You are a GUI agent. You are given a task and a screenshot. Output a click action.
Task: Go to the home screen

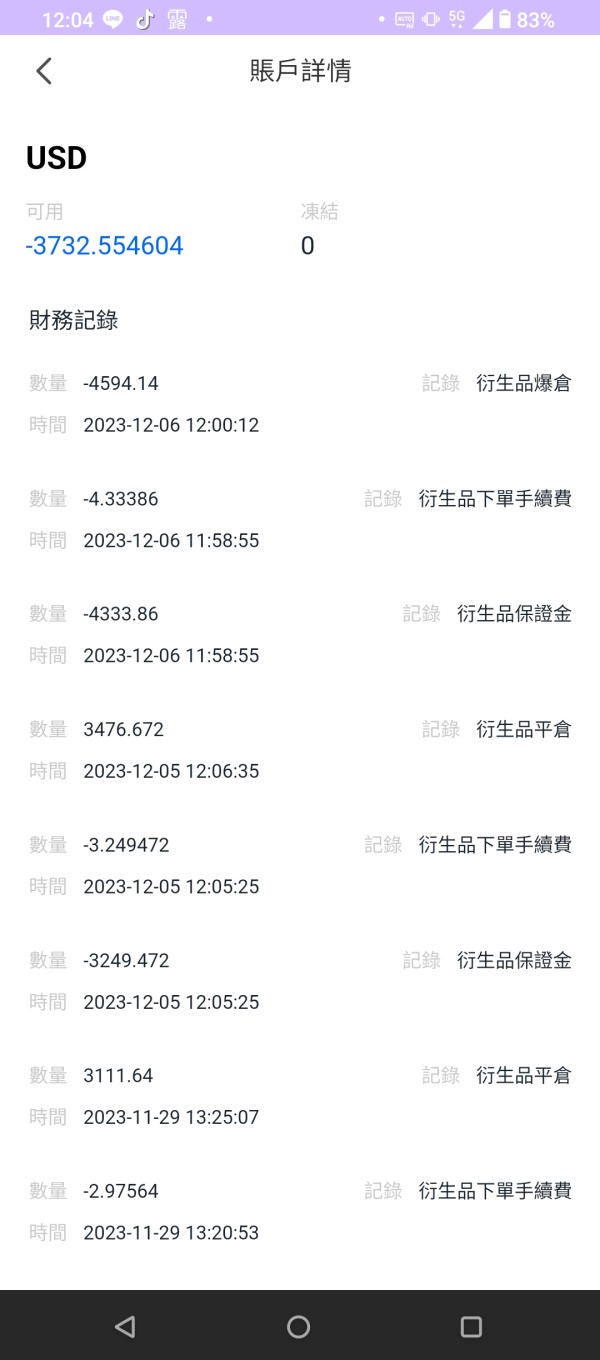coord(298,1326)
